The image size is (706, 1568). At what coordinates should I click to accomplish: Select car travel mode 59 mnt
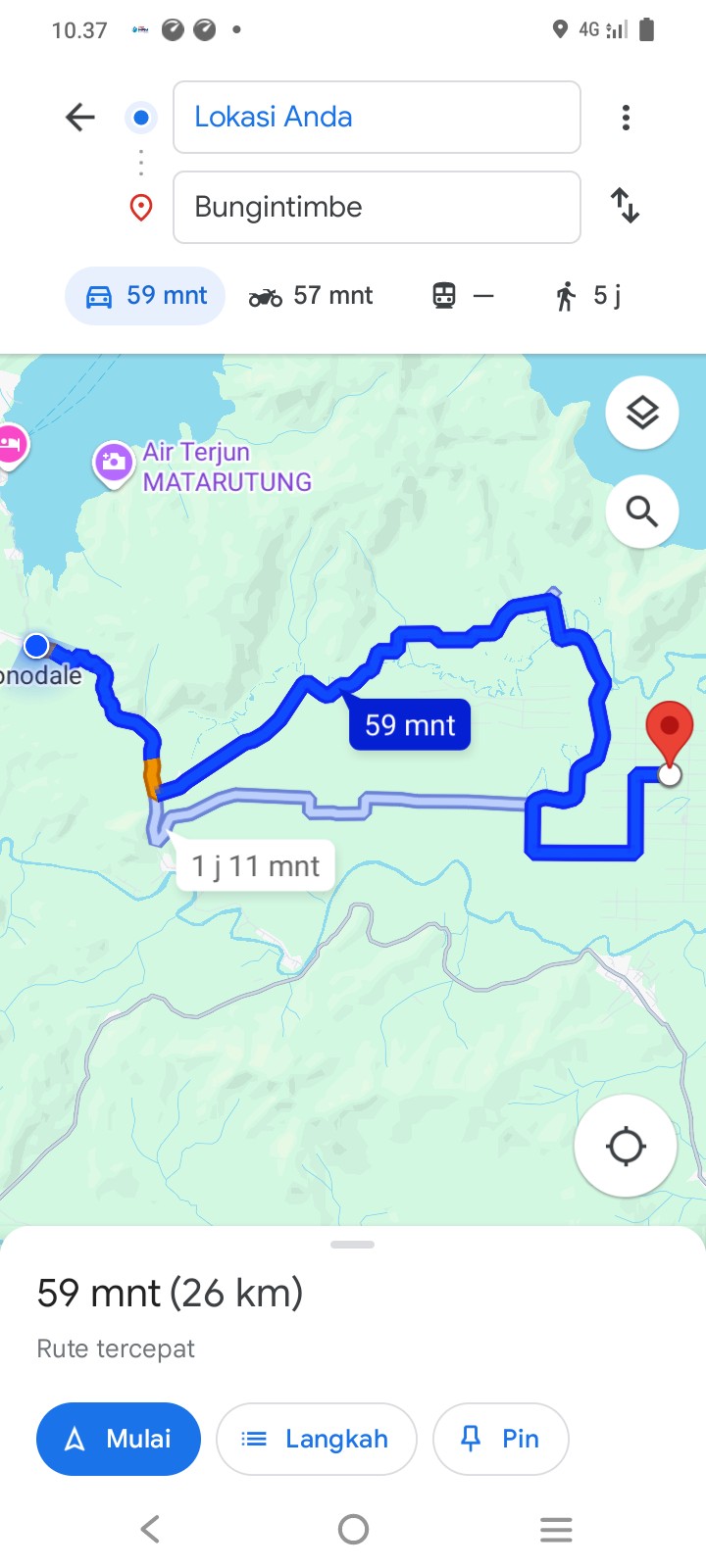point(145,296)
